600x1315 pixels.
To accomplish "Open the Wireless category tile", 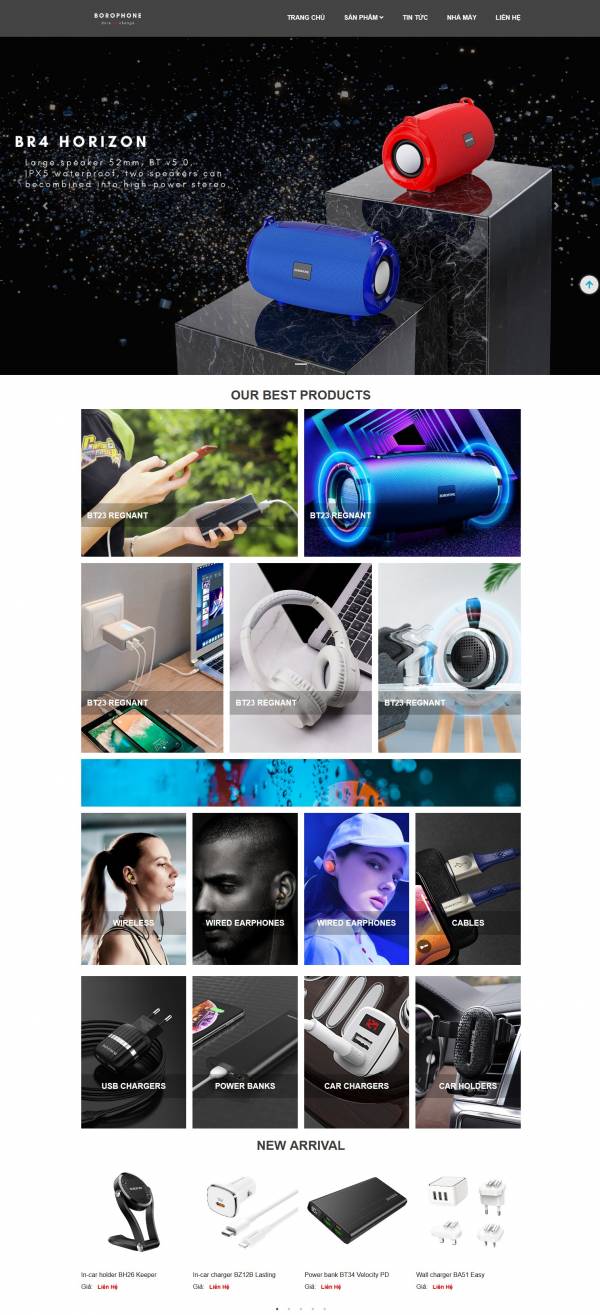I will pyautogui.click(x=133, y=888).
